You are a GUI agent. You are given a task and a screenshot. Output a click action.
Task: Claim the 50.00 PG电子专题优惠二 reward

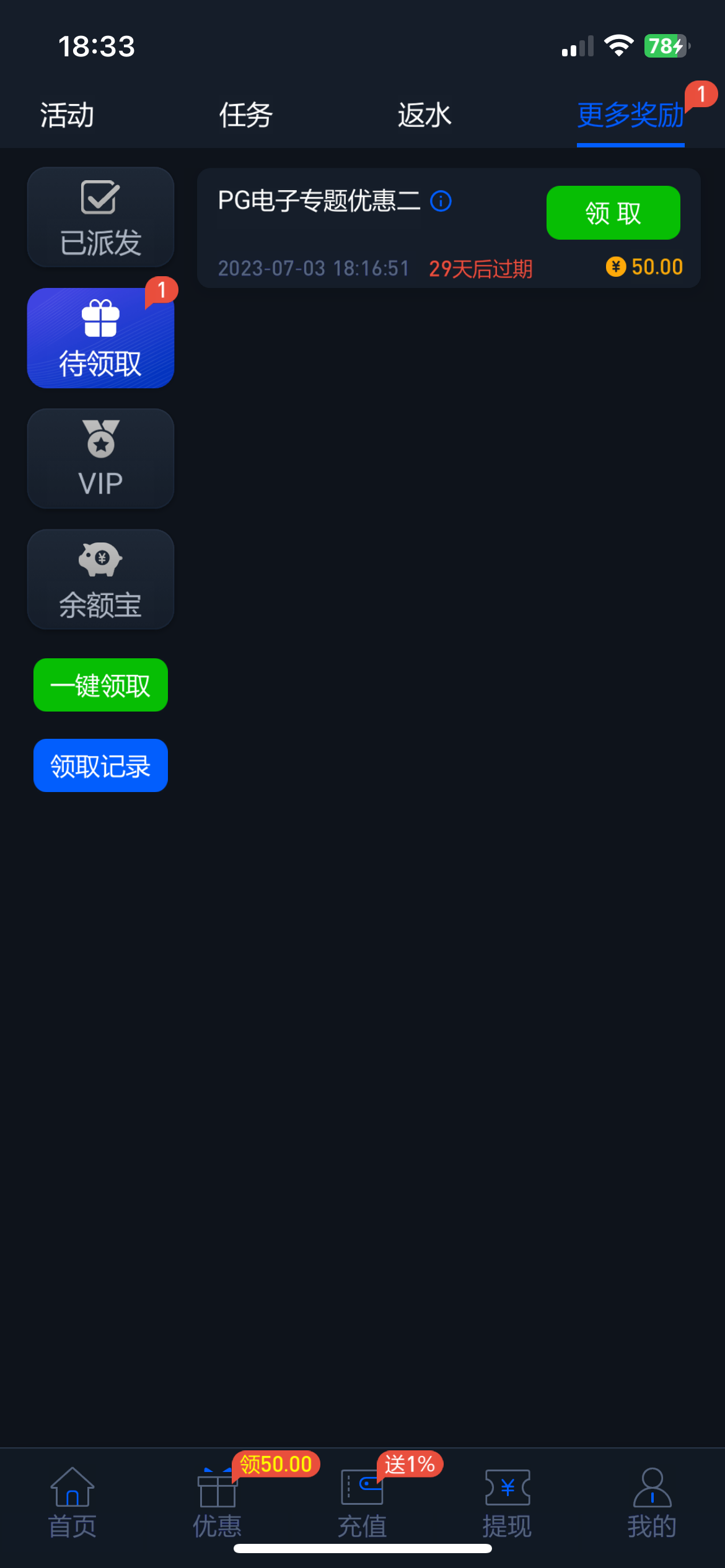(613, 212)
